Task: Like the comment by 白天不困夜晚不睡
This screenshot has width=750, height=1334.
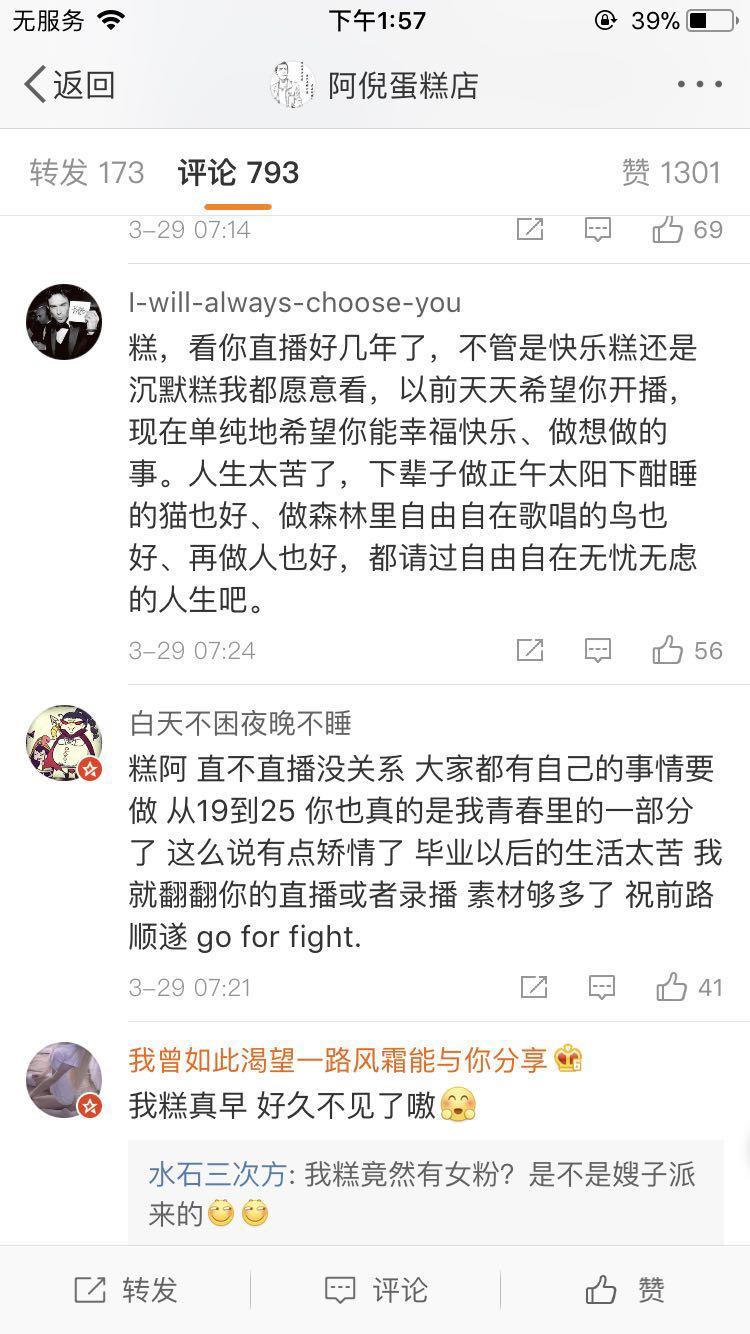Action: (x=689, y=988)
